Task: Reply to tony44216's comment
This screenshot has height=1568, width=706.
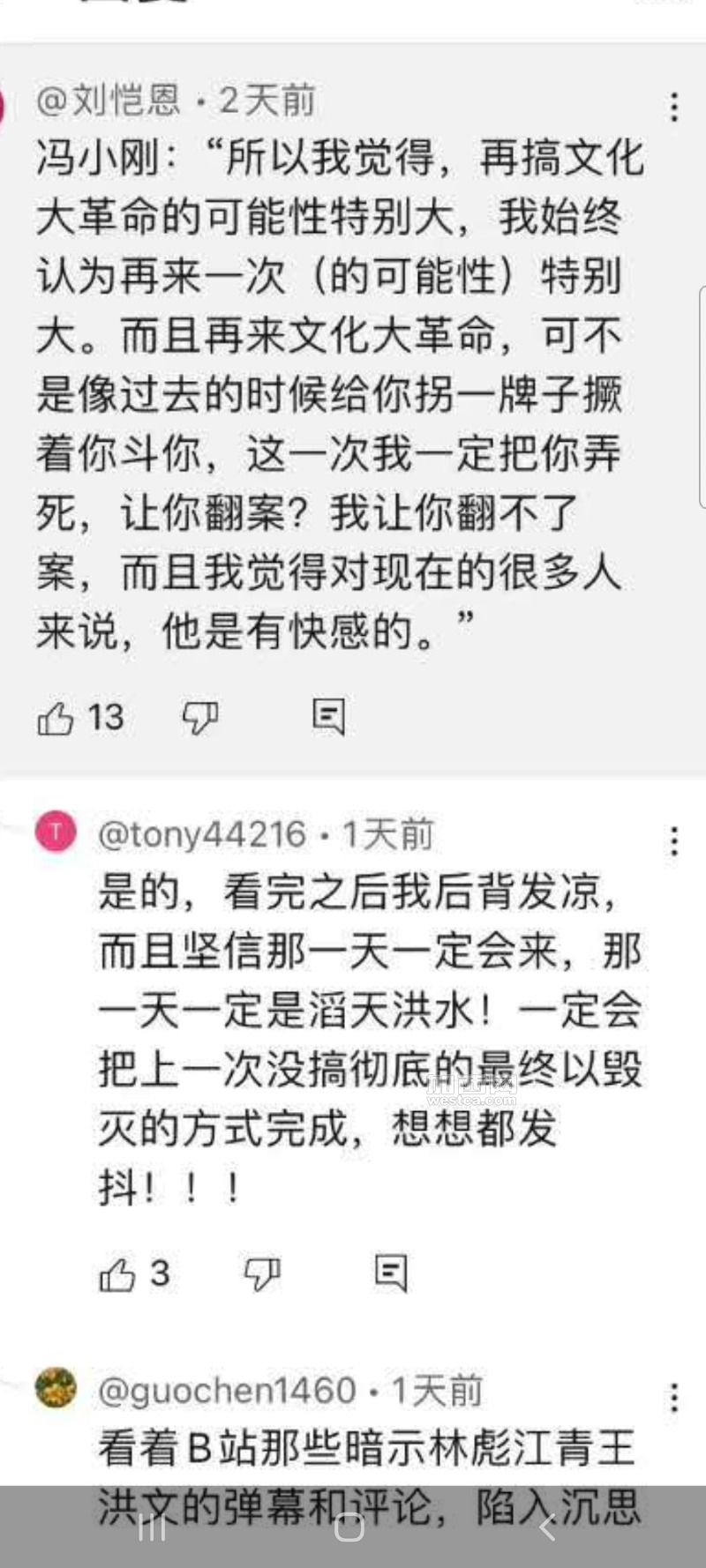Action: (x=391, y=1273)
